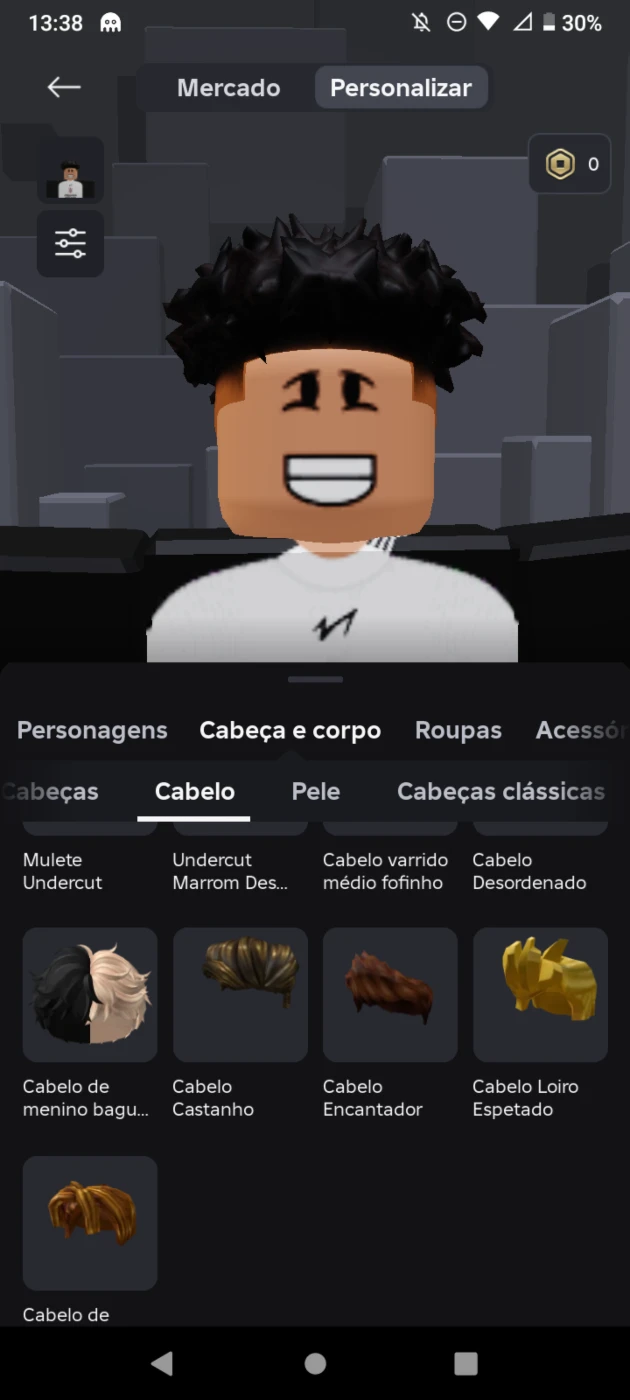This screenshot has height=1400, width=630.
Task: Open the avatar settings sliders icon
Action: click(70, 243)
